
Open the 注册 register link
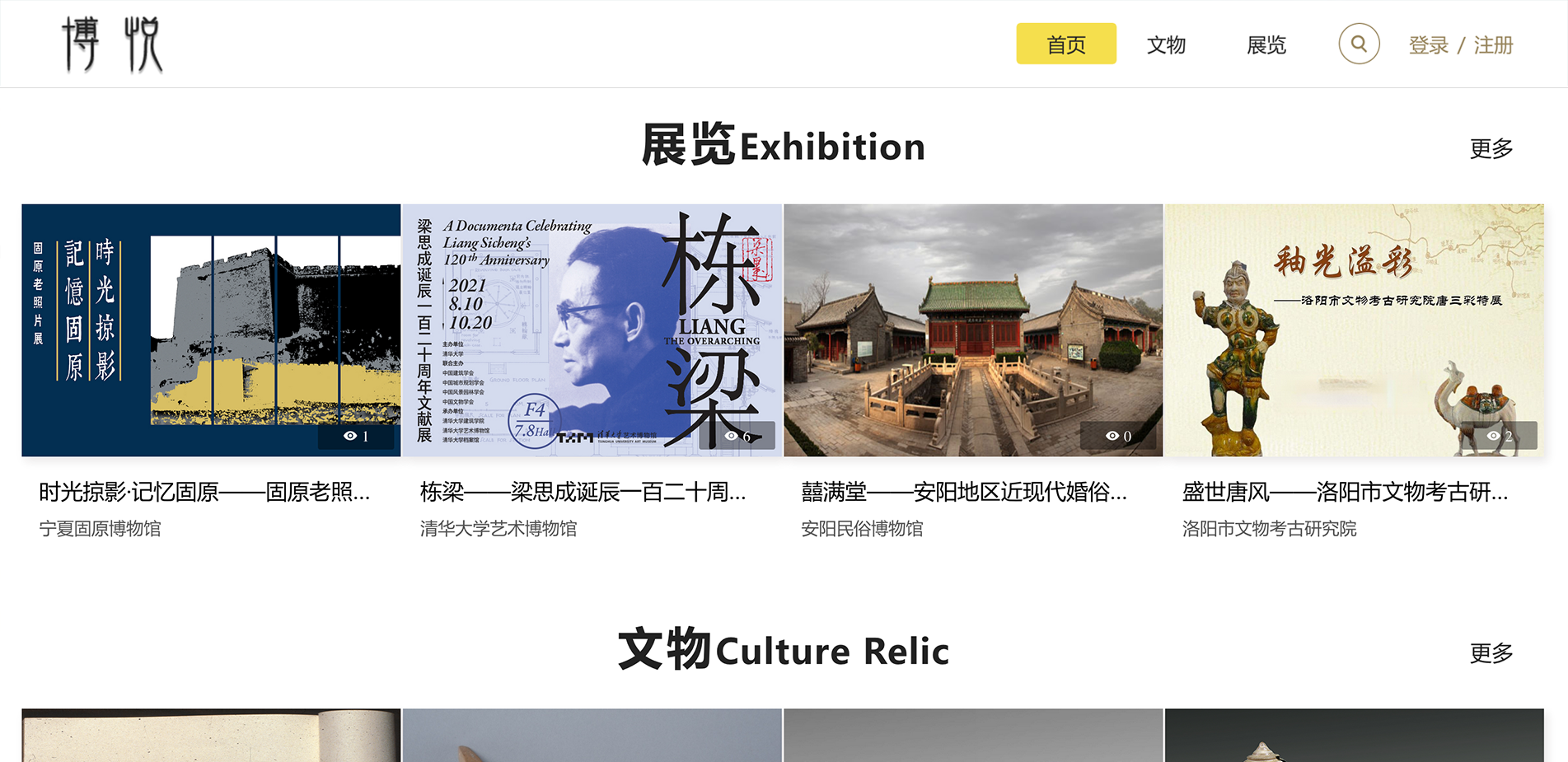coord(1493,45)
